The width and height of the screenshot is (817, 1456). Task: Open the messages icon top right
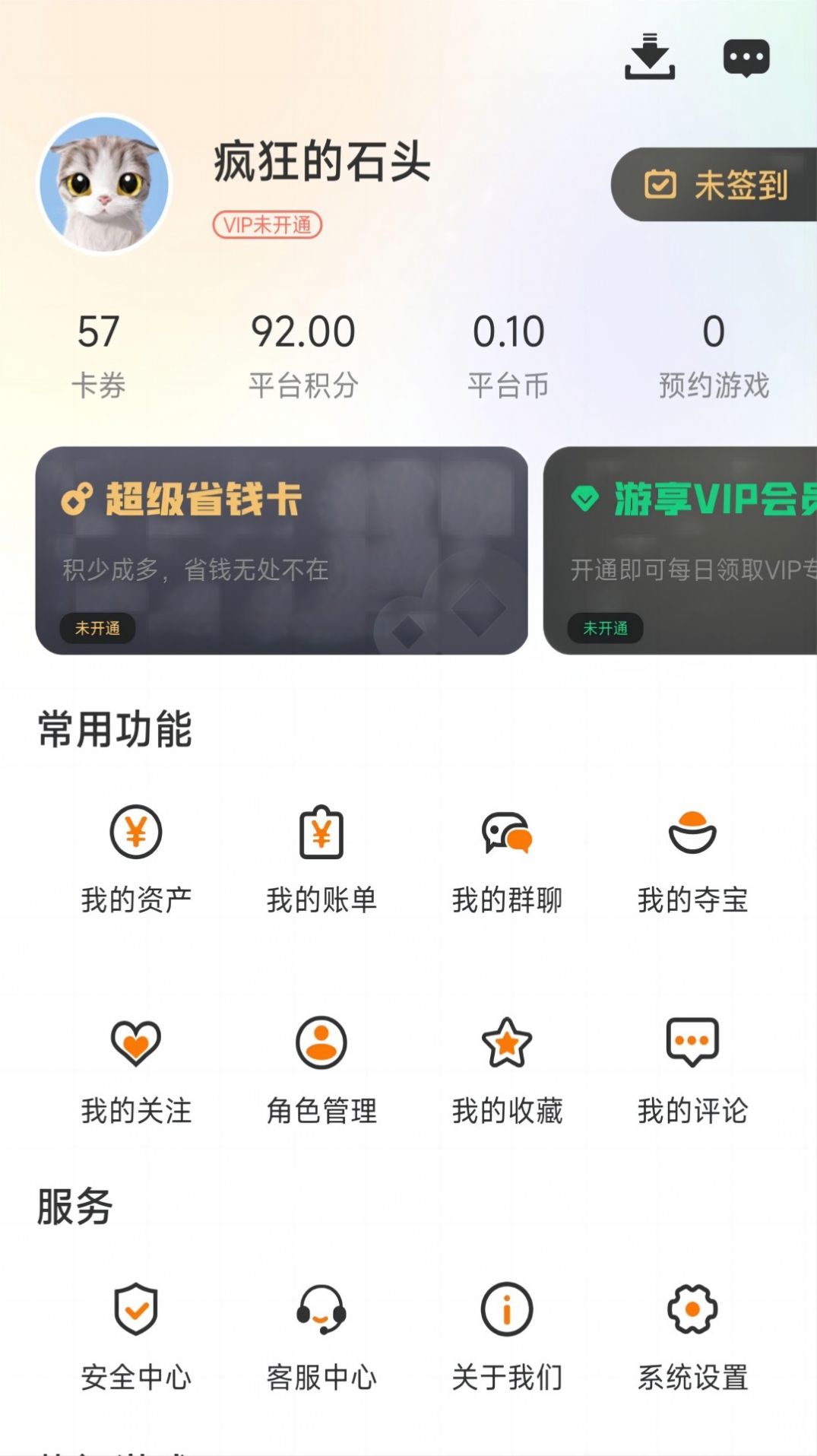click(747, 56)
